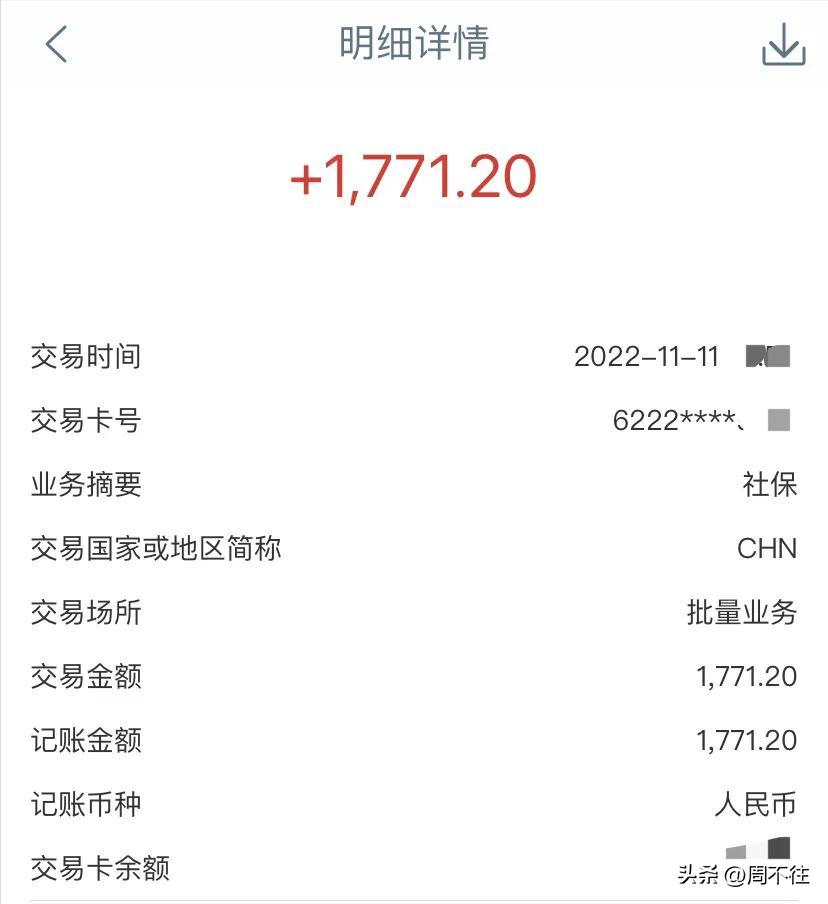The height and width of the screenshot is (904, 828).
Task: Tap the 1,771.20 transaction amount value
Action: 744,677
